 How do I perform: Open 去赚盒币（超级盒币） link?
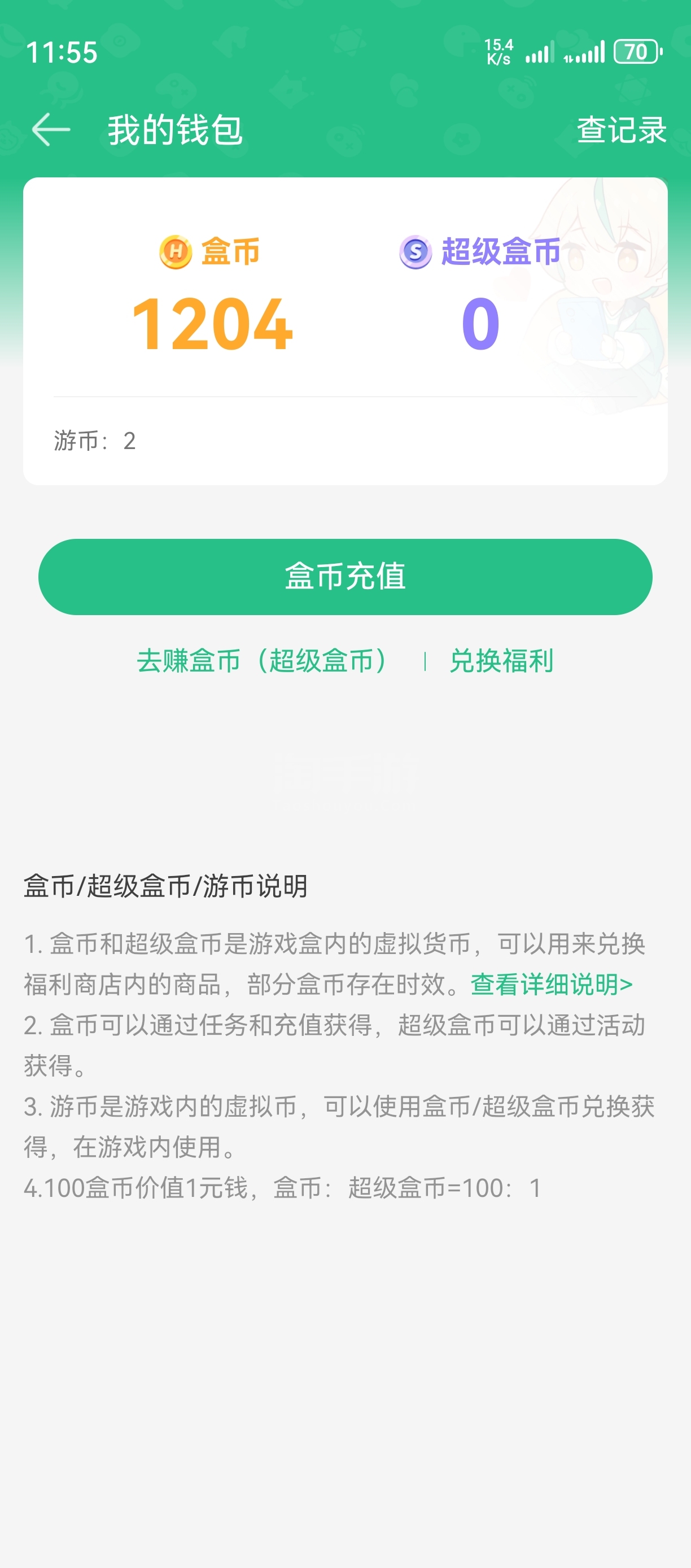tap(263, 661)
